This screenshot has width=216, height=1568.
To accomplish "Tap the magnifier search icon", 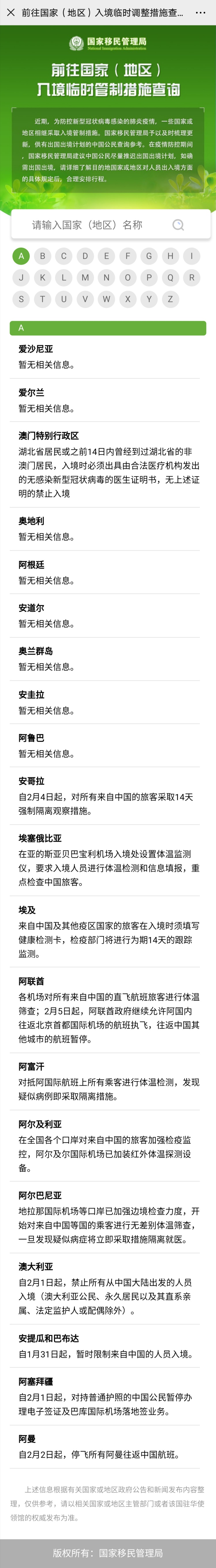I will [178, 225].
